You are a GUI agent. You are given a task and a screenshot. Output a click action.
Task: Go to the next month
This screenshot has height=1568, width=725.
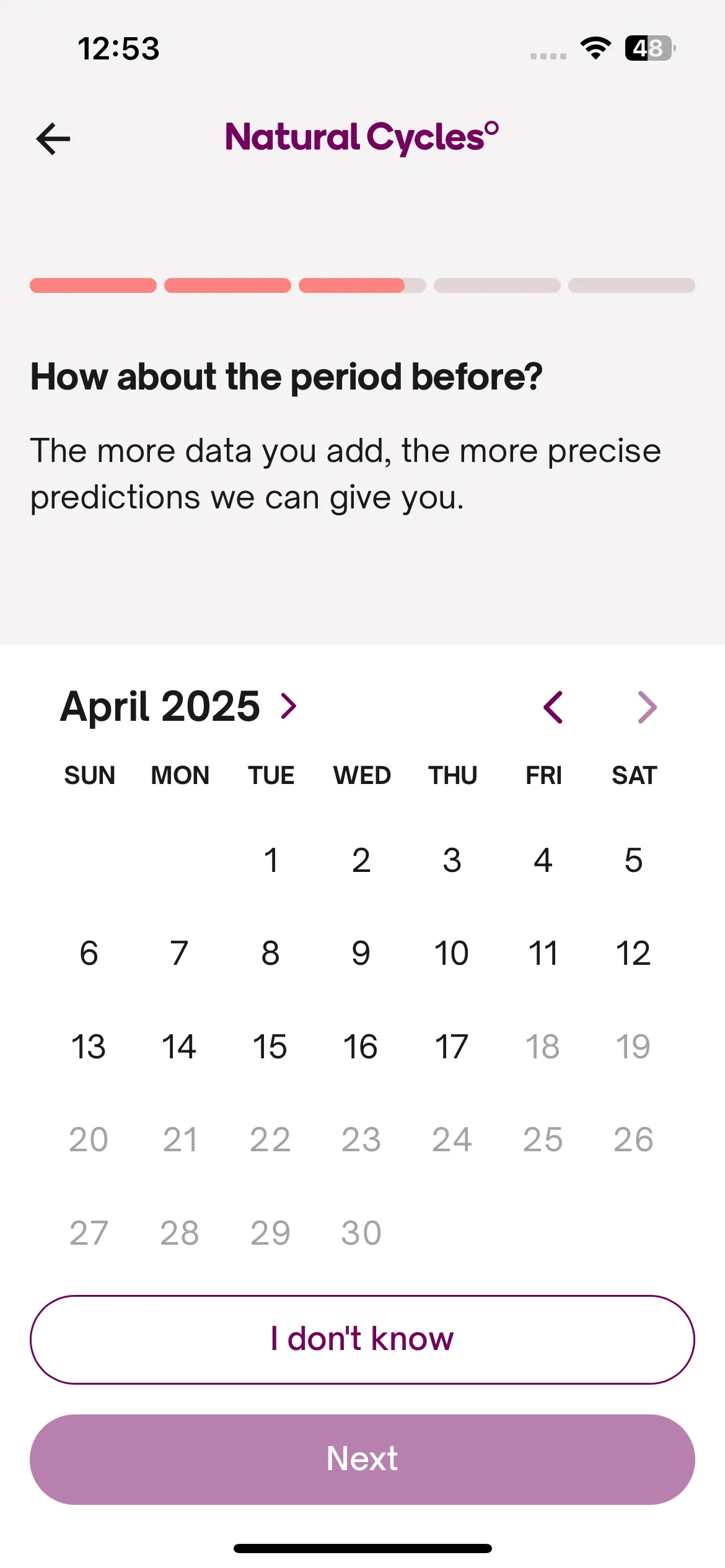click(647, 707)
